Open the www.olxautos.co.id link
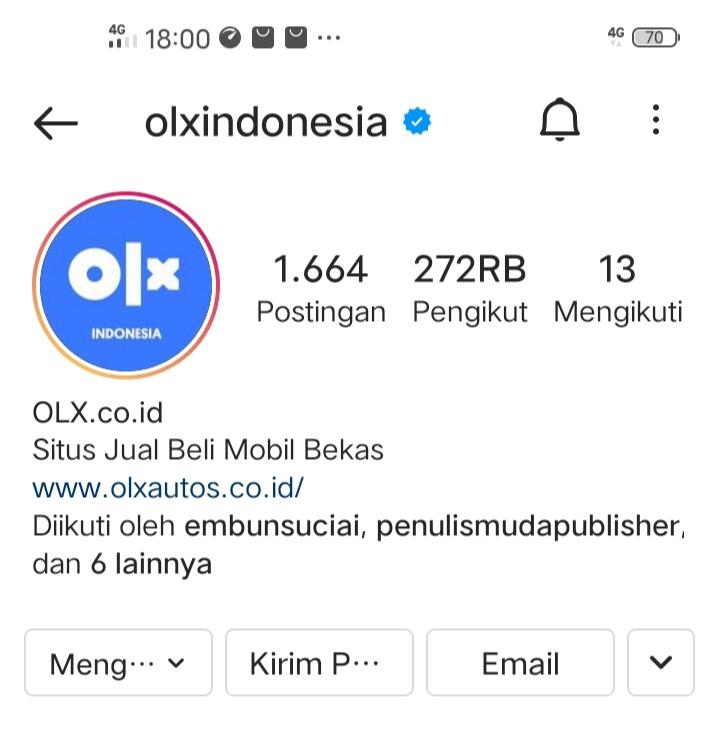 [x=166, y=488]
